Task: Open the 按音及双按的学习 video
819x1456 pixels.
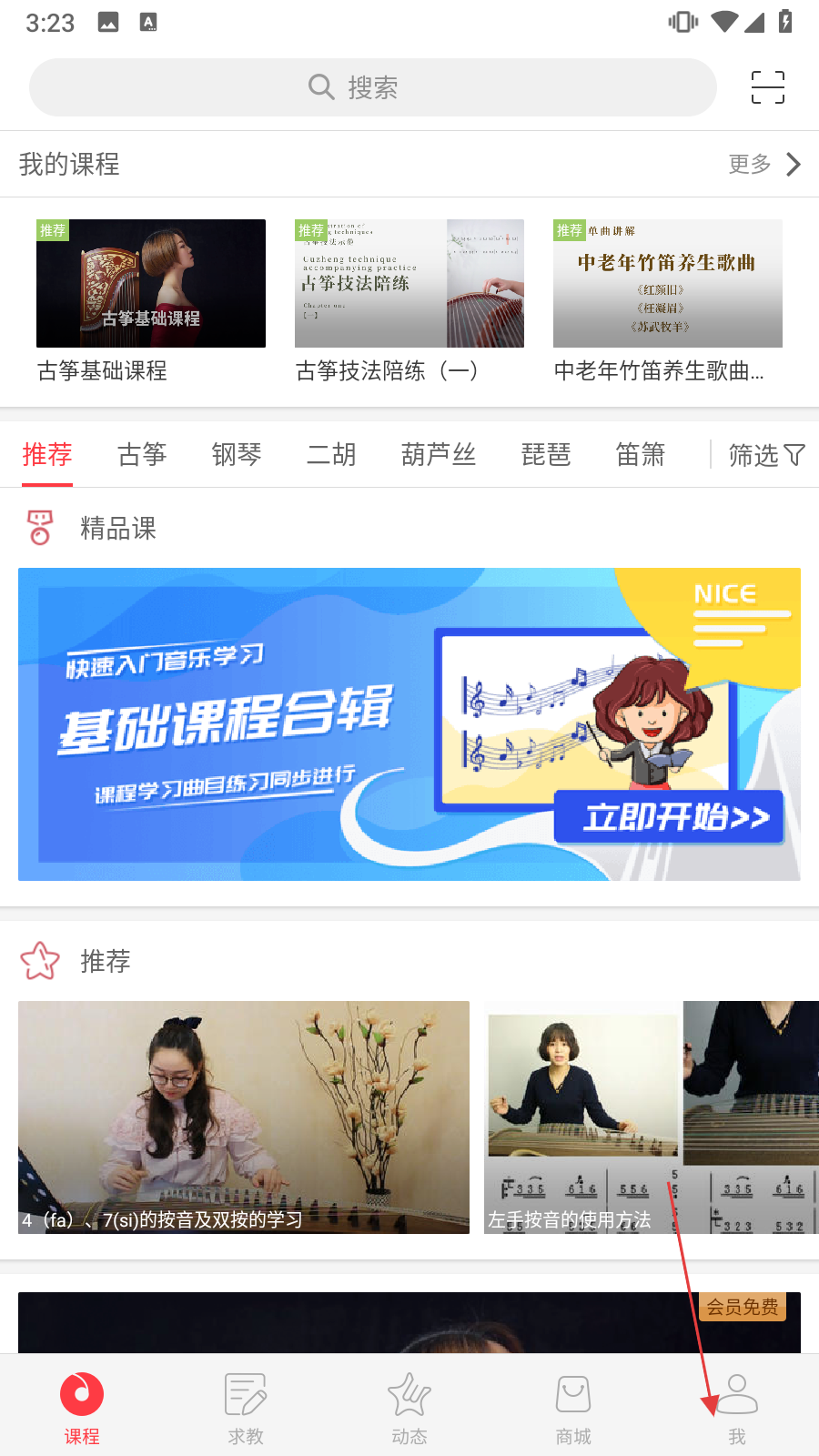Action: coord(244,1117)
